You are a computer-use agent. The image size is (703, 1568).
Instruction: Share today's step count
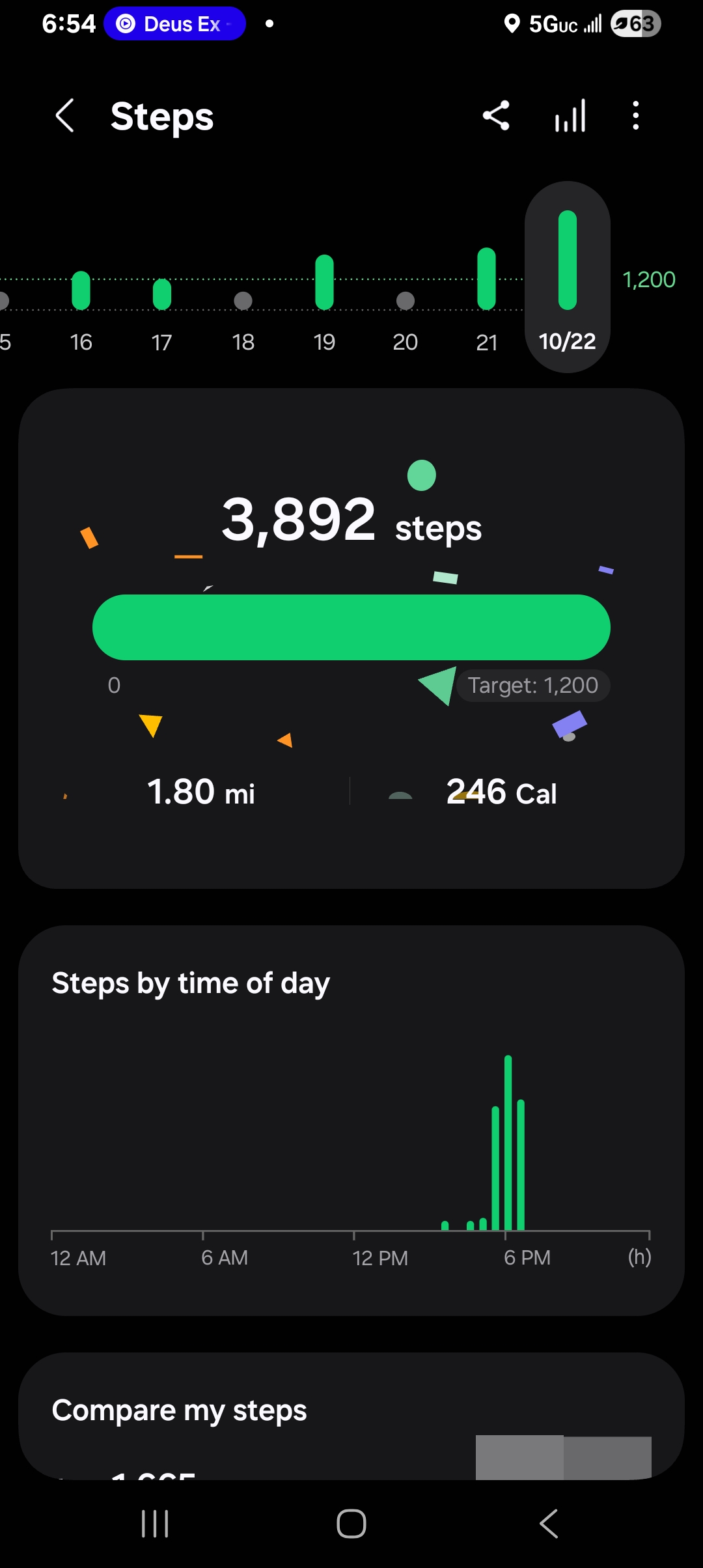pos(496,117)
